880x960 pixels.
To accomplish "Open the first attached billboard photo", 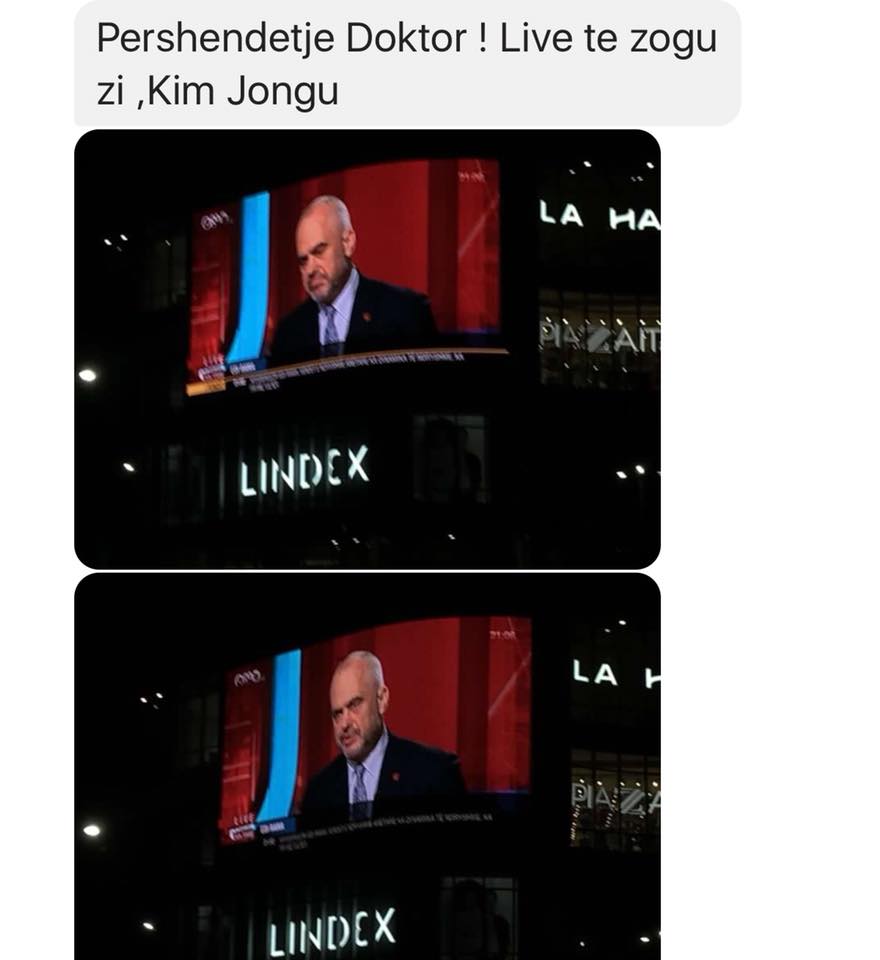I will coord(367,349).
